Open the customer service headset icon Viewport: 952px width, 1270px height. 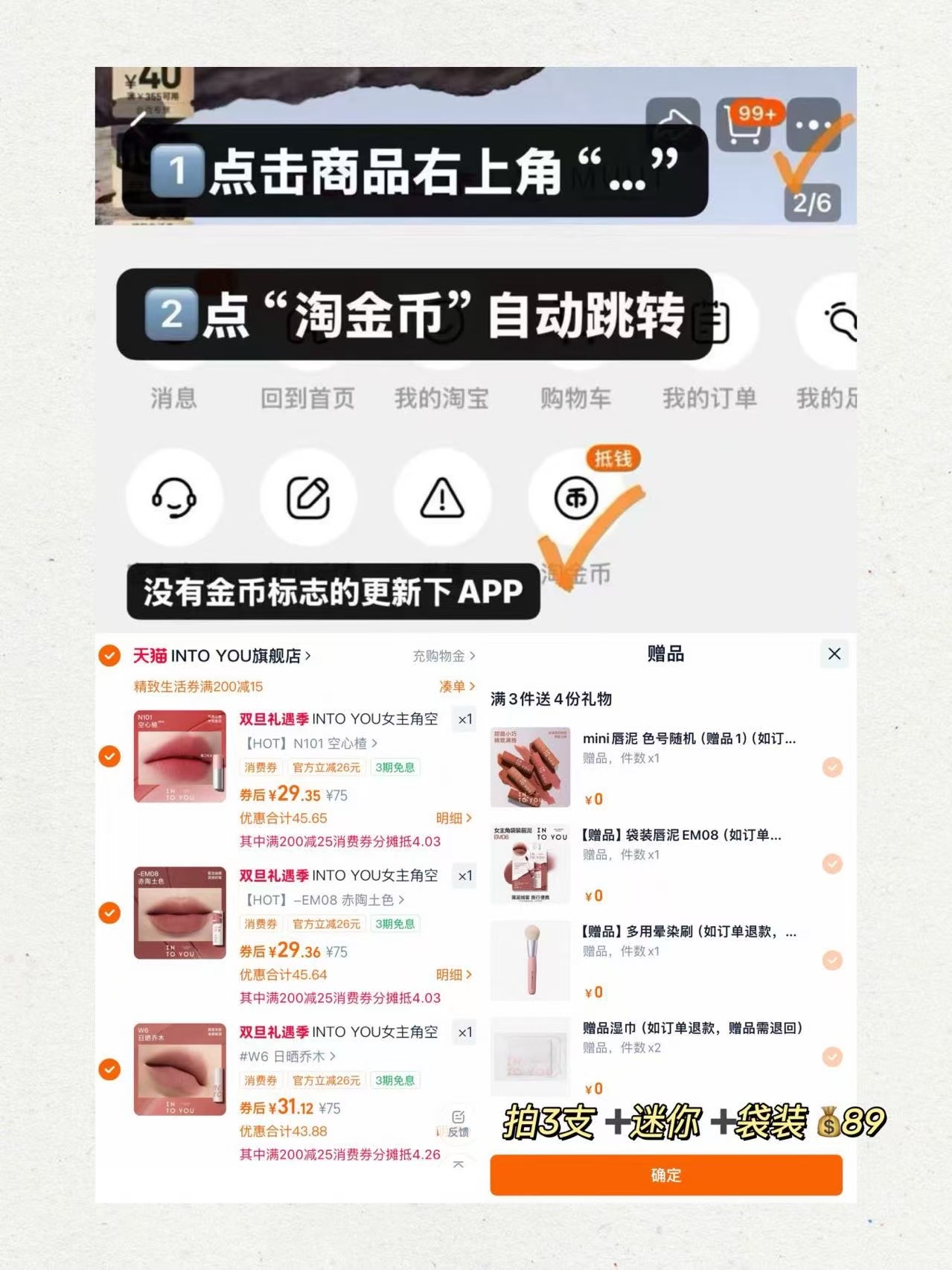(175, 499)
